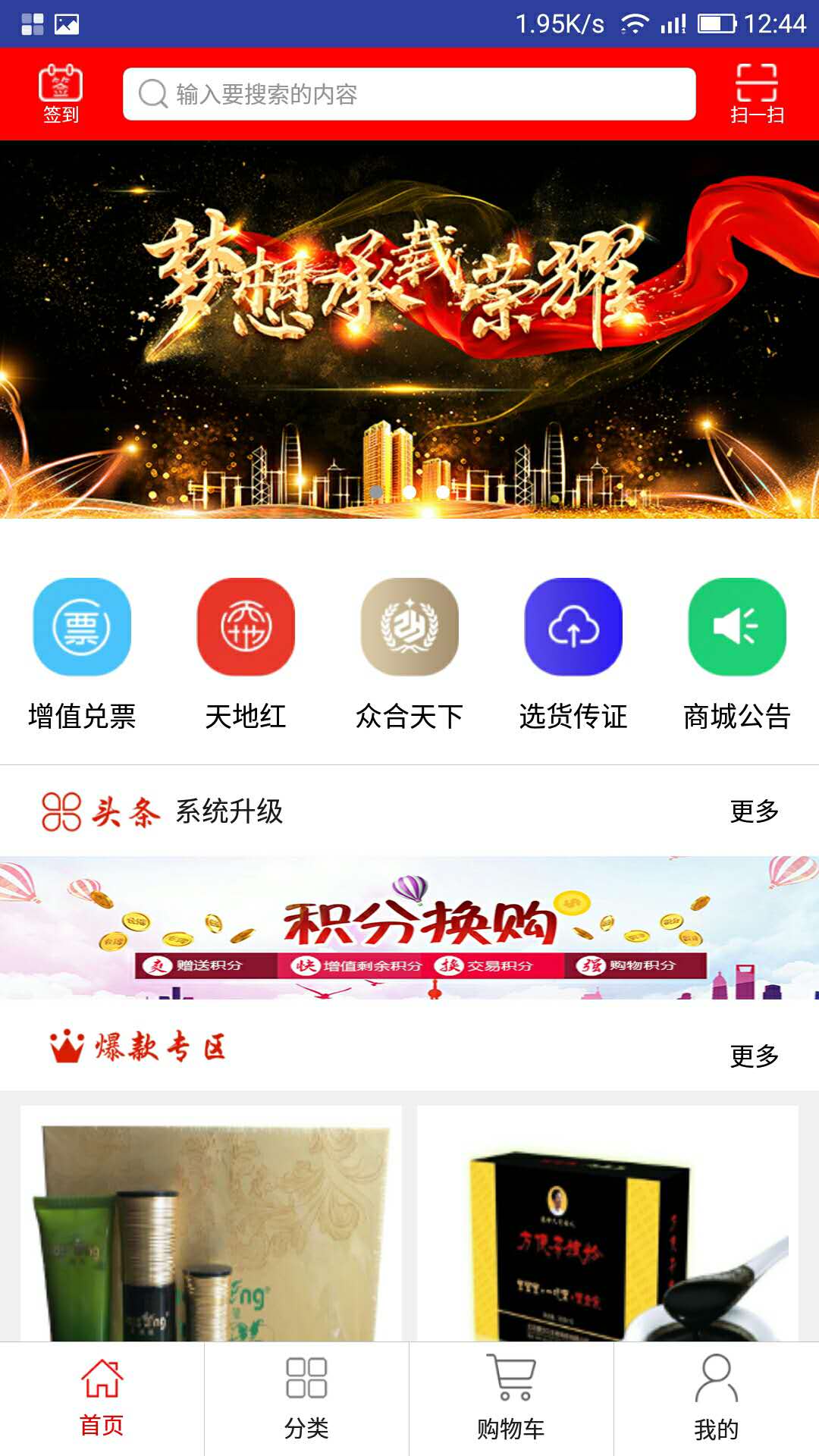Open the 扫一扫 scanner
The height and width of the screenshot is (1456, 819).
pos(757,94)
